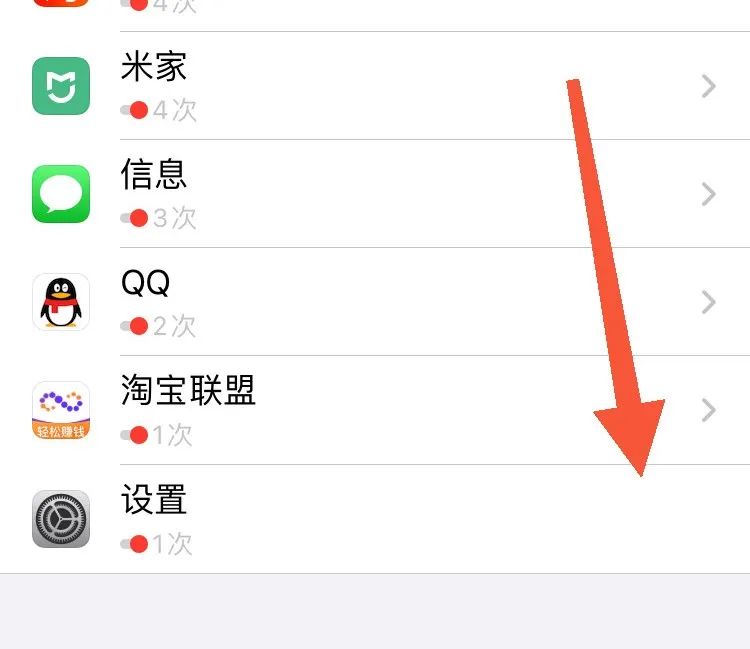The width and height of the screenshot is (750, 649).
Task: Open the 米家 notifications row
Action: pyautogui.click(x=375, y=86)
